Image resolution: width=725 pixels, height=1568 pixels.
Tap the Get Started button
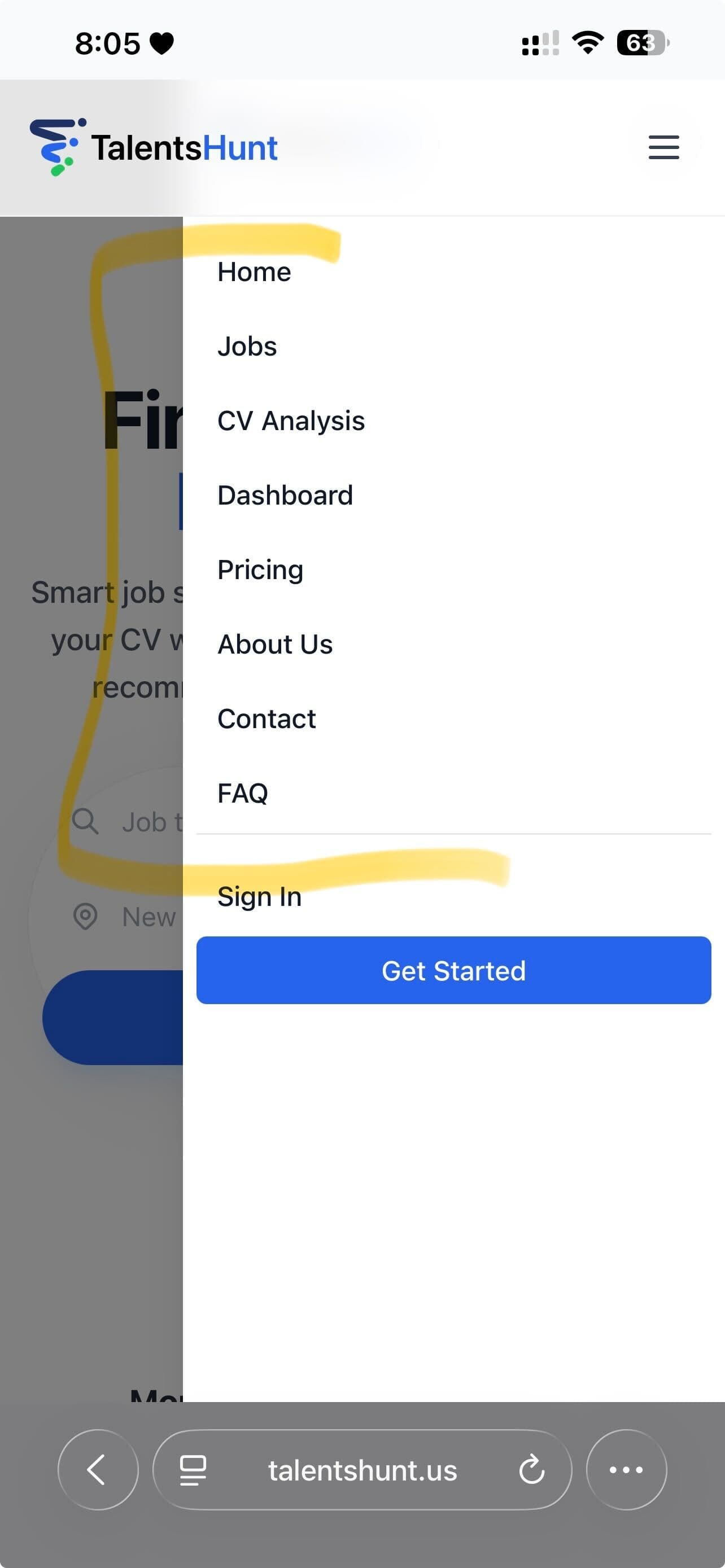pyautogui.click(x=453, y=970)
